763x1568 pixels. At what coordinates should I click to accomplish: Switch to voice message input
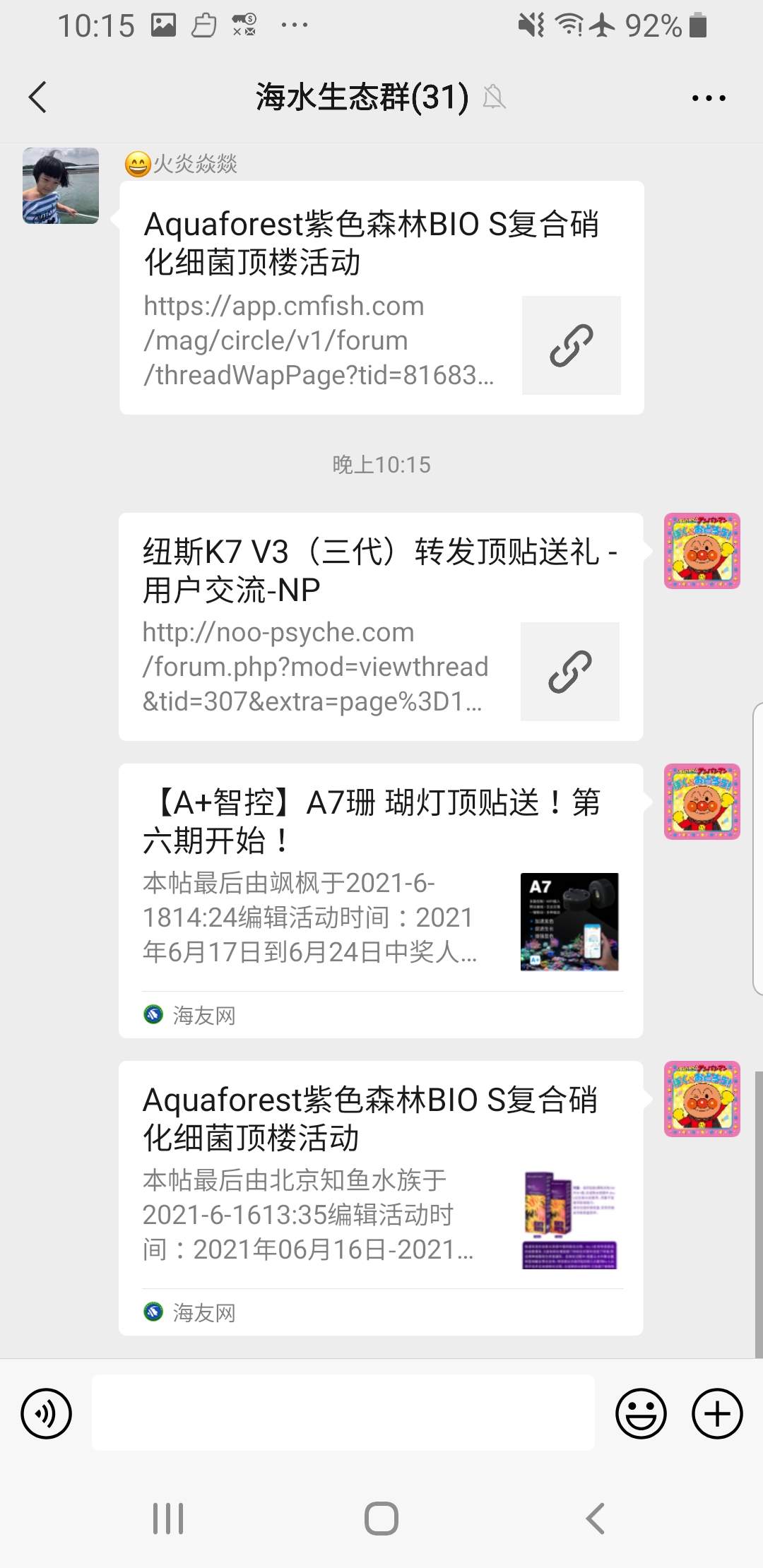[x=47, y=1413]
